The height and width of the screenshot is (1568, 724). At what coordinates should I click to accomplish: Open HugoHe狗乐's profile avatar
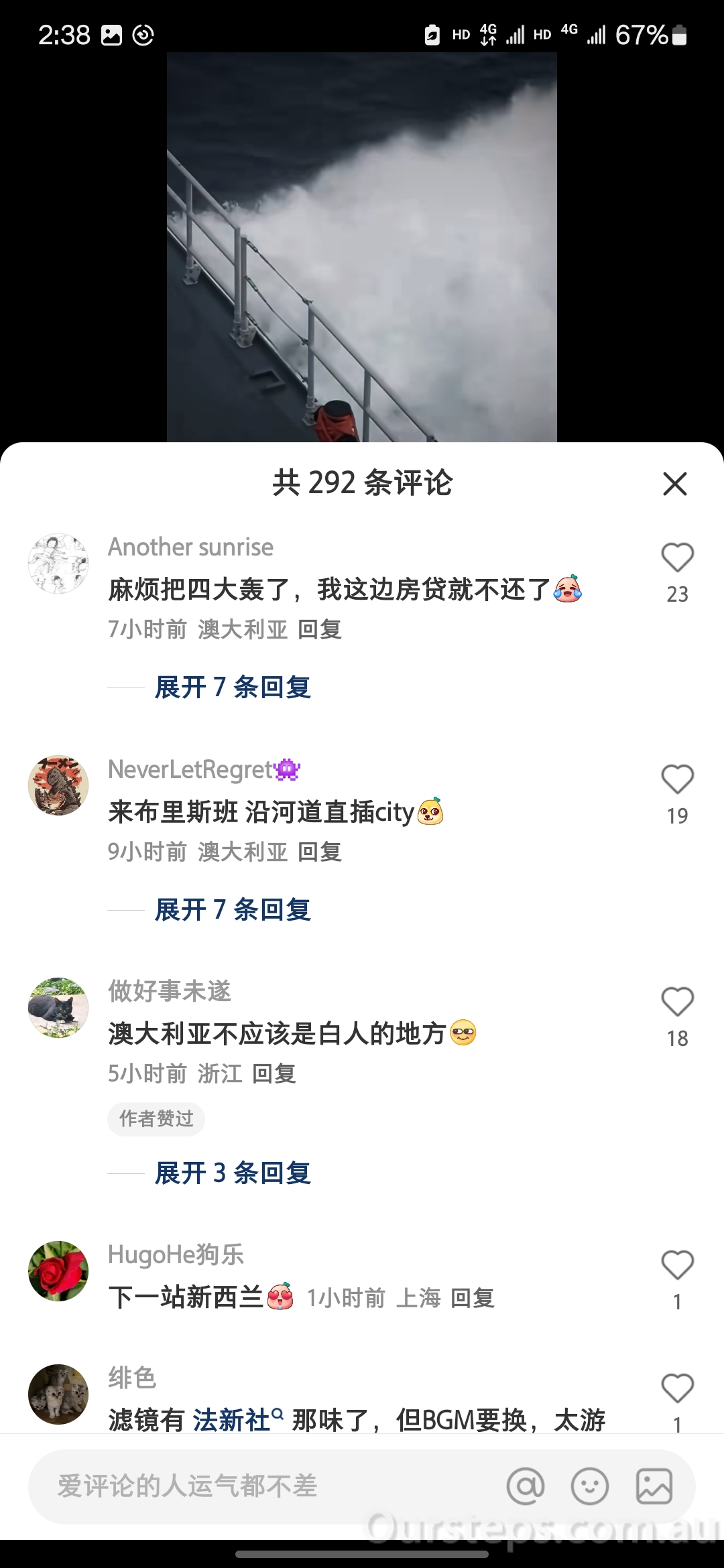click(58, 1271)
